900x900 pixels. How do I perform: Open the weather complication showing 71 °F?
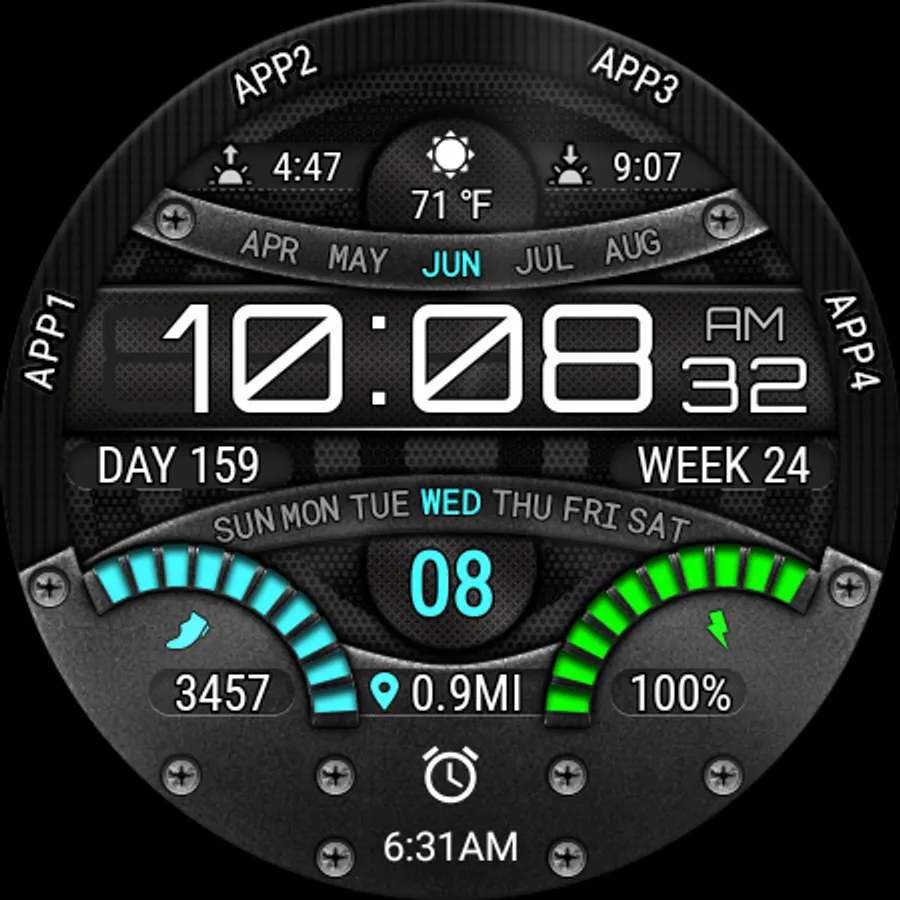tap(451, 180)
